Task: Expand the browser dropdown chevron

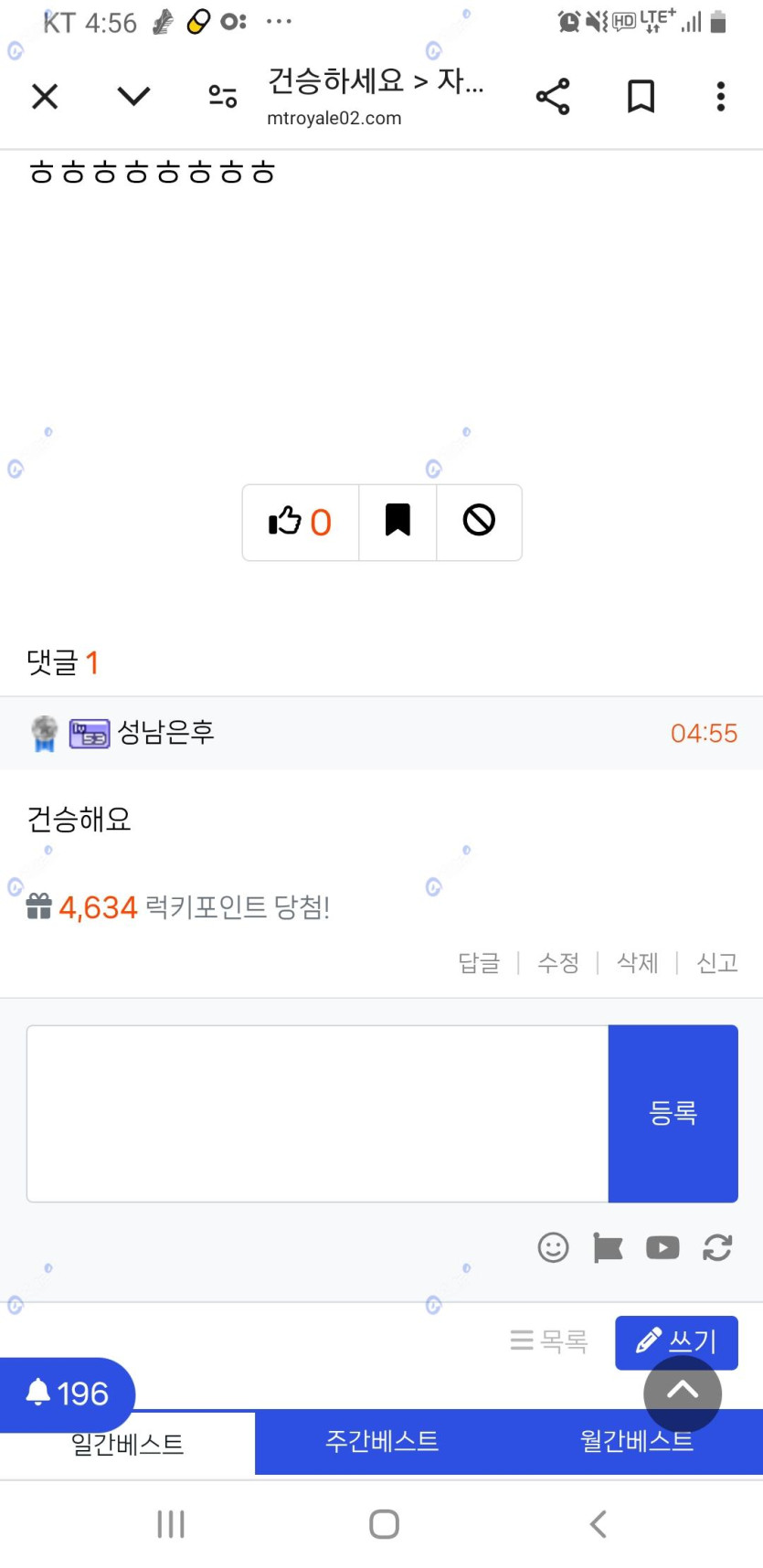Action: 133,96
